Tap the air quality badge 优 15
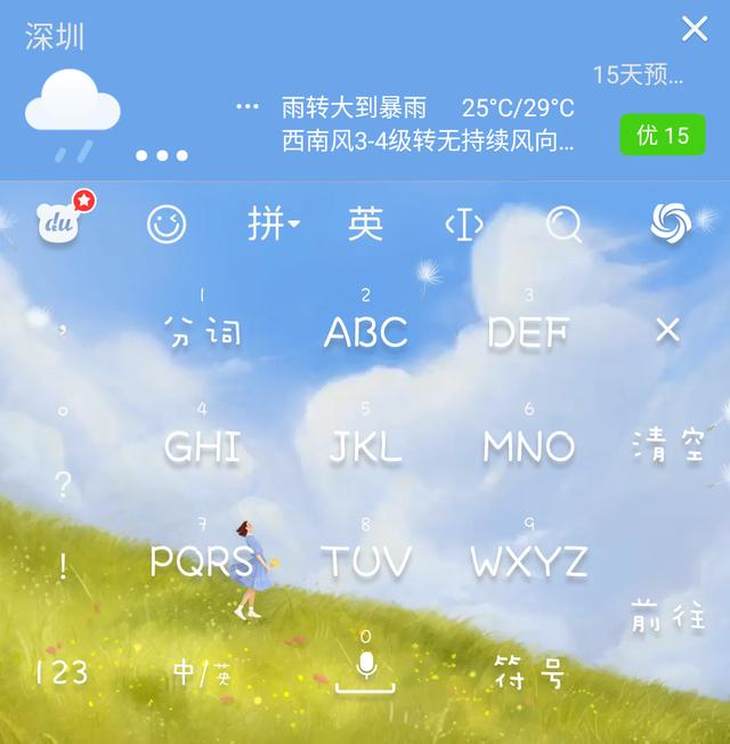 [x=662, y=135]
